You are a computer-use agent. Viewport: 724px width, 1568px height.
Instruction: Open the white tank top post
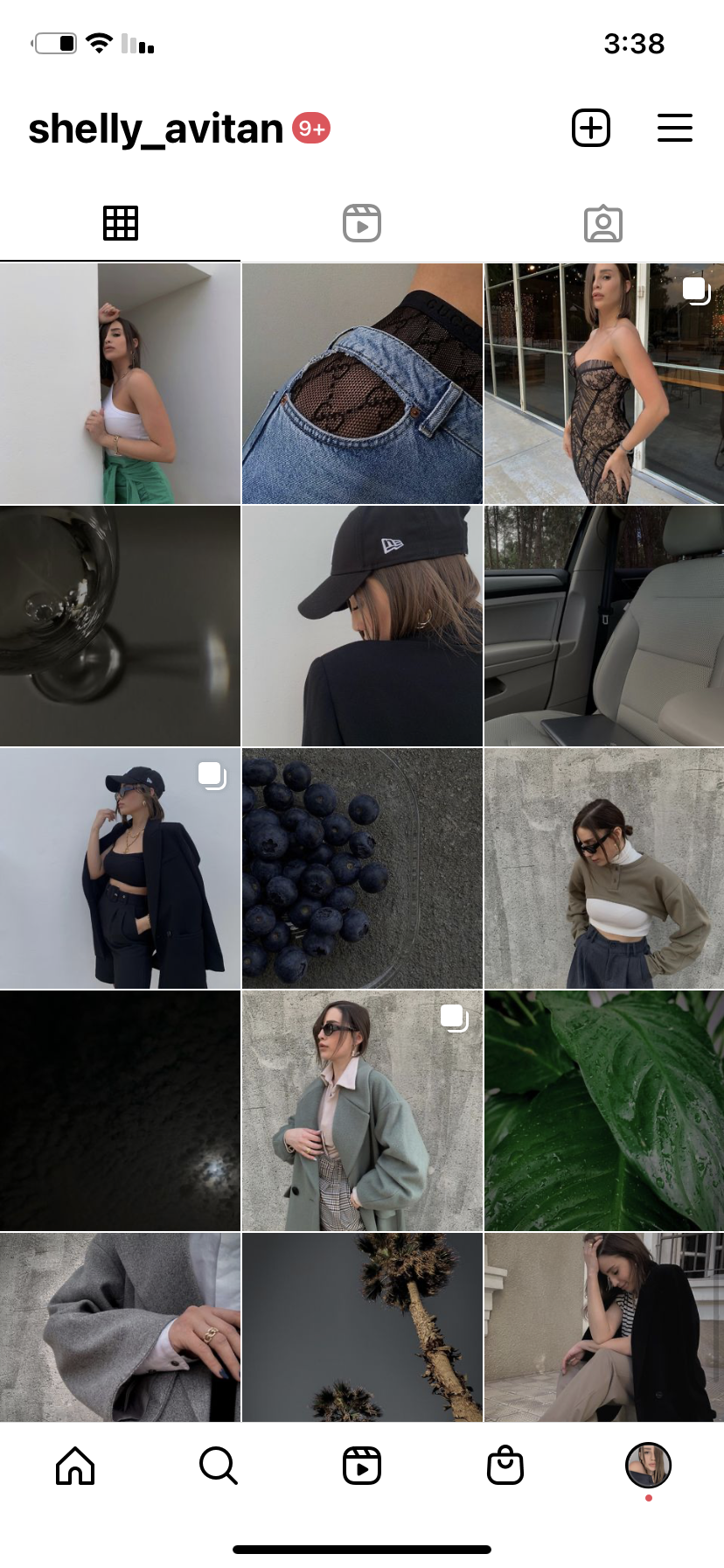[x=120, y=384]
